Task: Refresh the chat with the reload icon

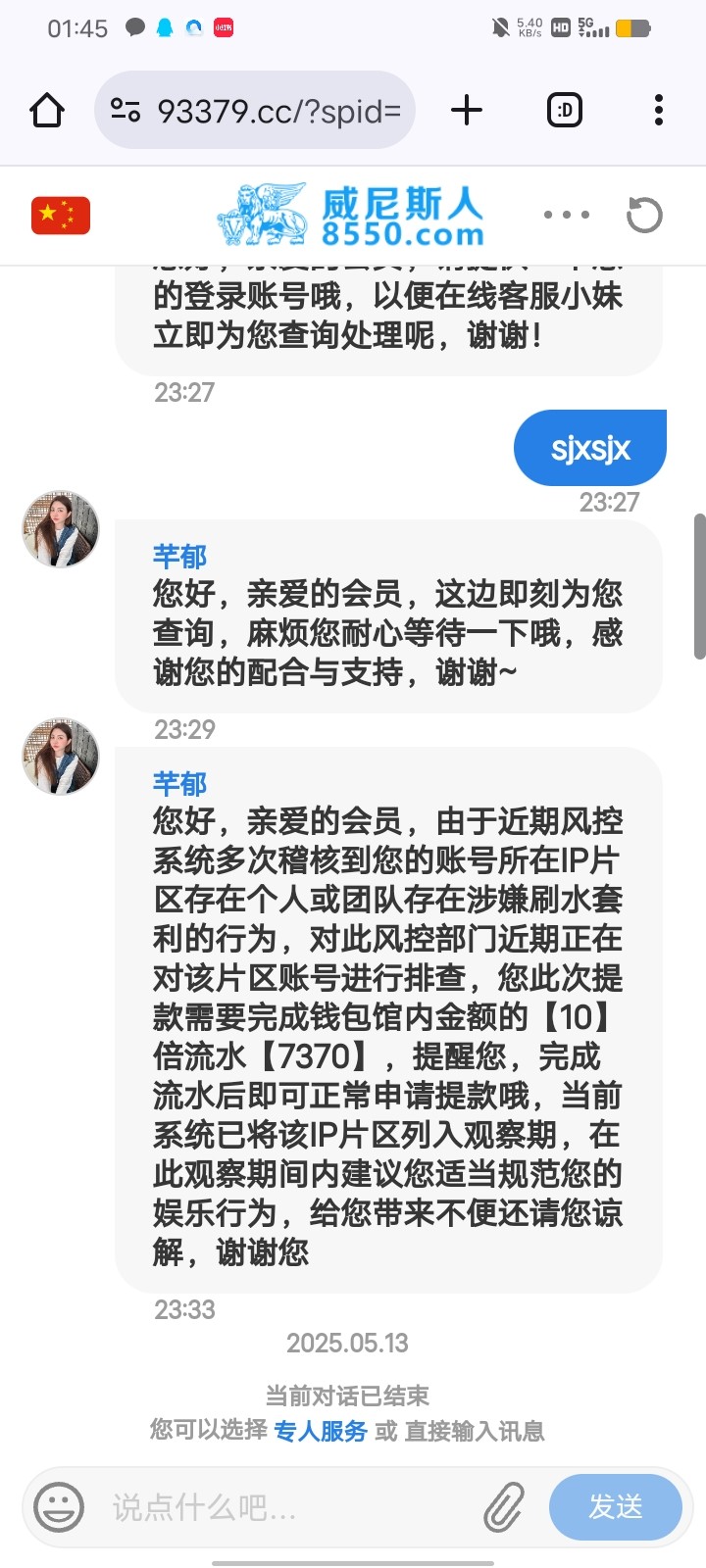Action: pyautogui.click(x=644, y=215)
